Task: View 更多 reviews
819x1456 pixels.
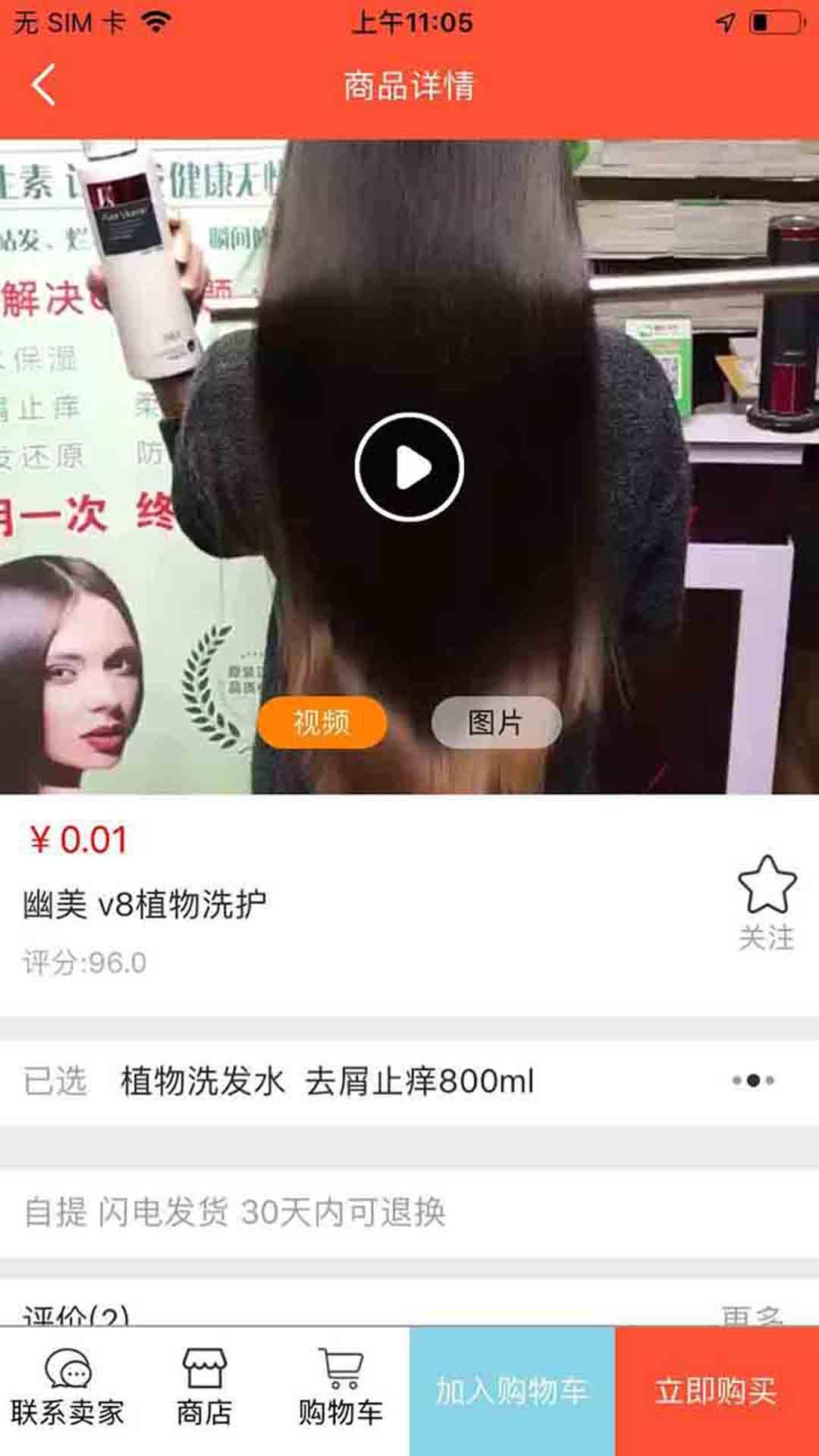Action: [751, 1315]
